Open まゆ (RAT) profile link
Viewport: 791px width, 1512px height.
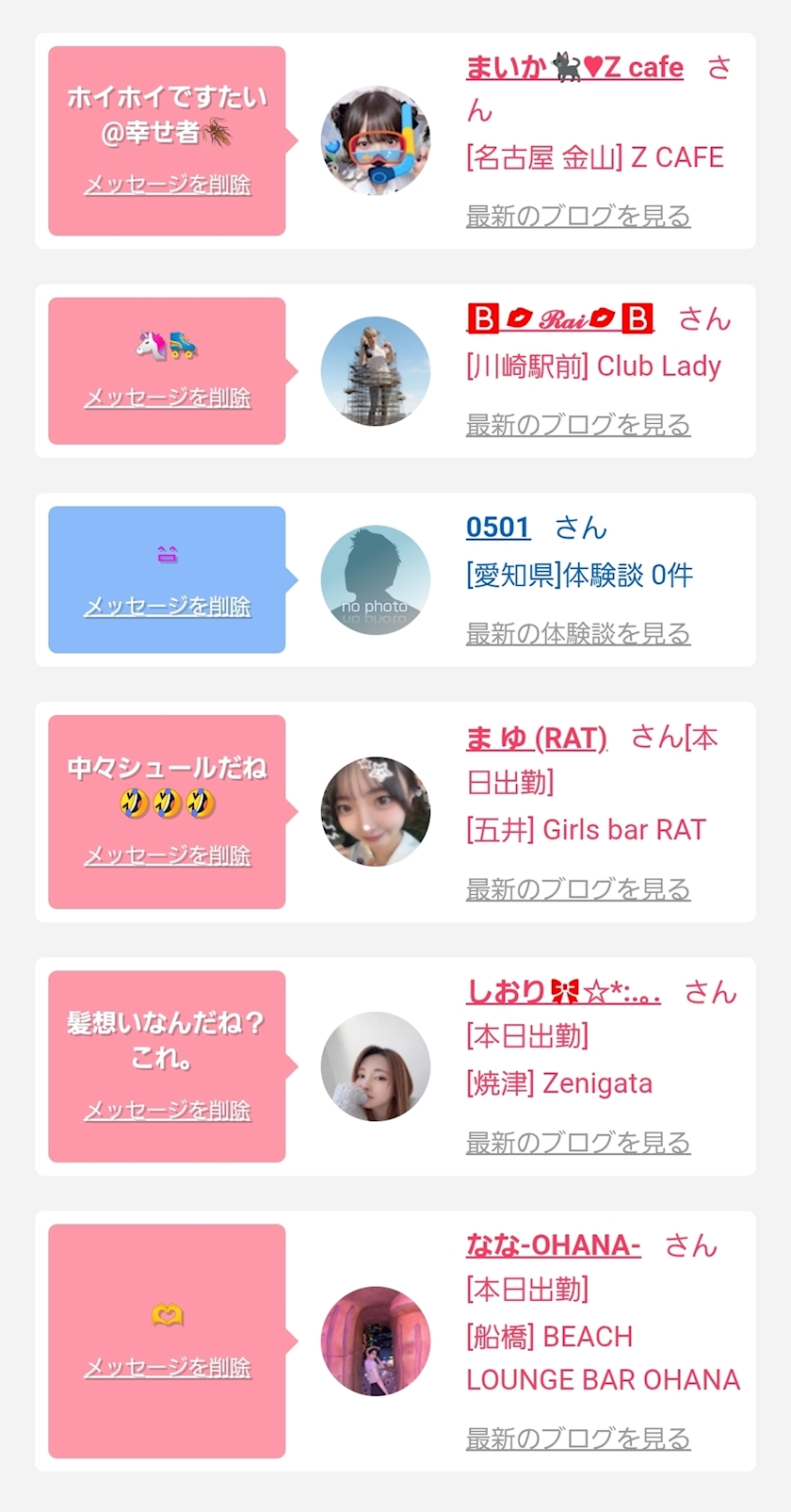[537, 738]
